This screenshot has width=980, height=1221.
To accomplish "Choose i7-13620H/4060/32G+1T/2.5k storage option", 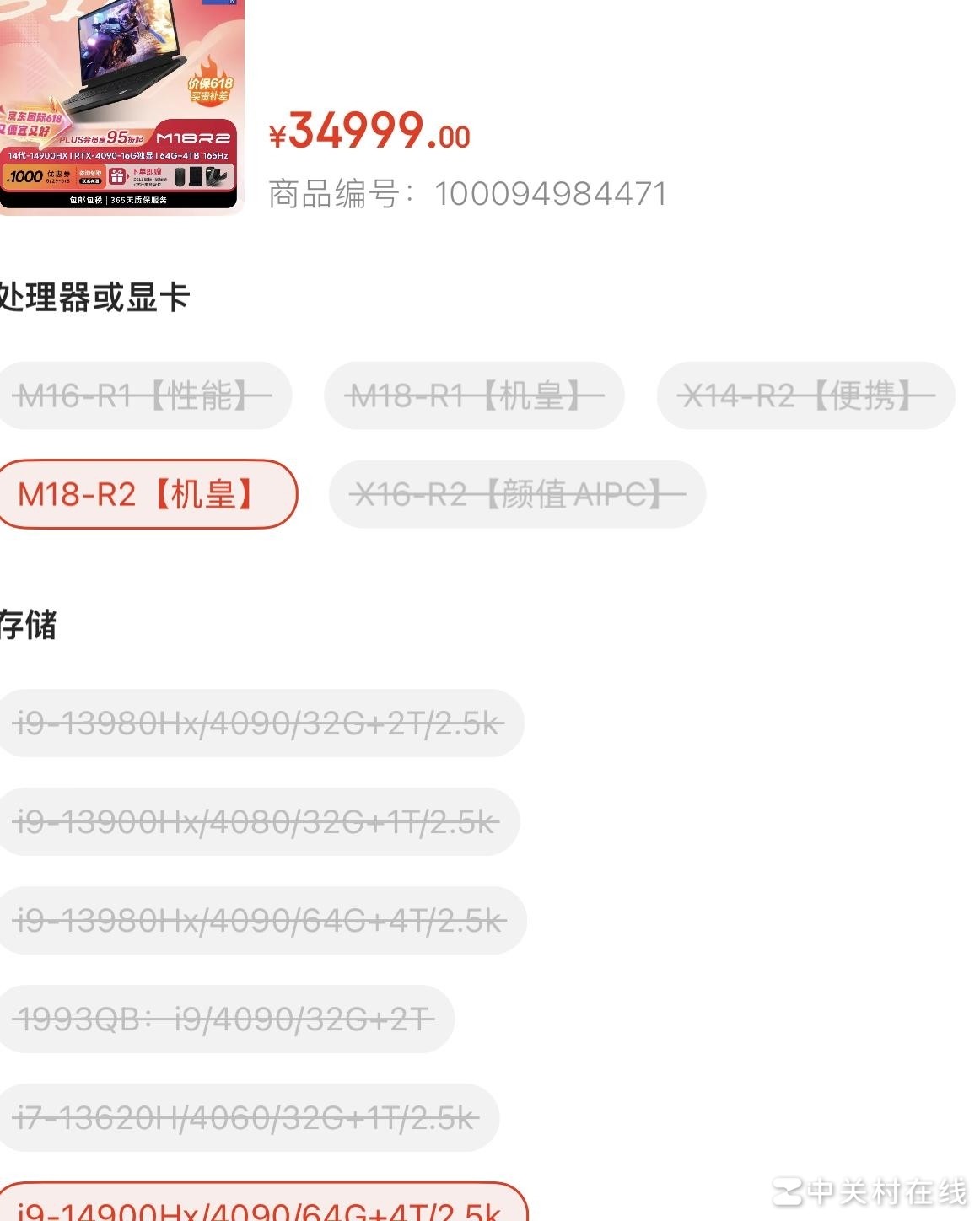I will pyautogui.click(x=248, y=1117).
